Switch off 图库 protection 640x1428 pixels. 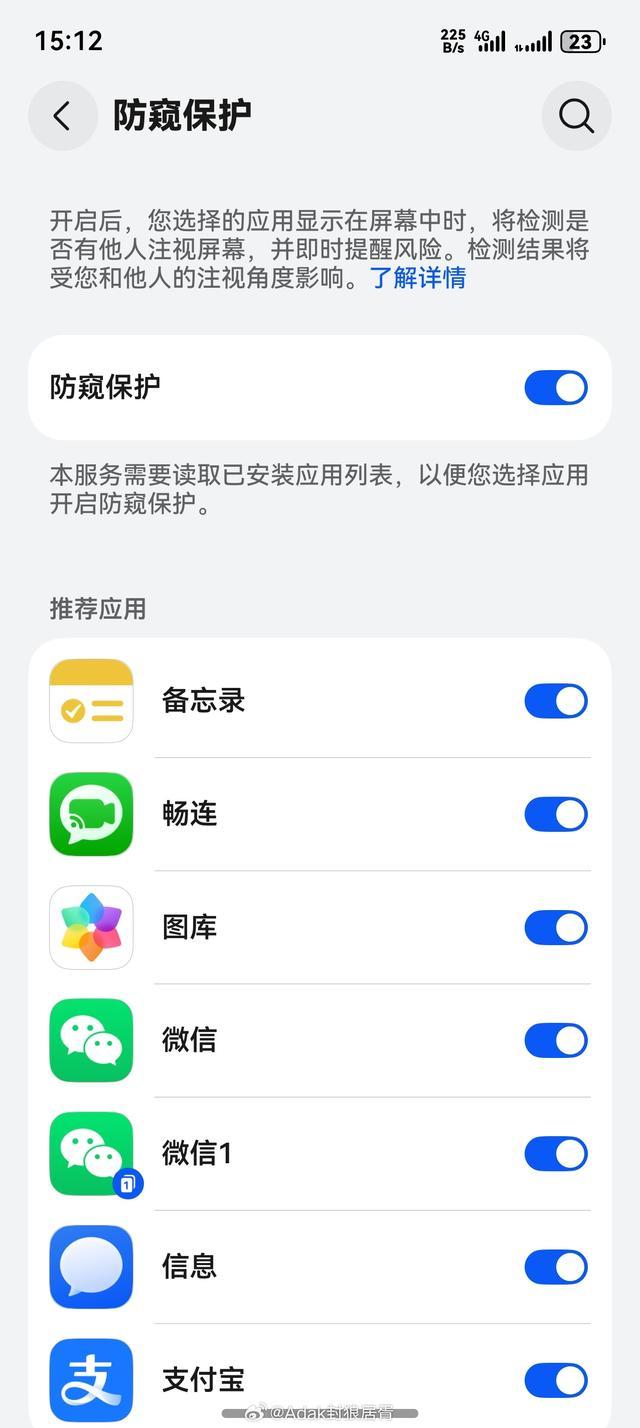[555, 927]
